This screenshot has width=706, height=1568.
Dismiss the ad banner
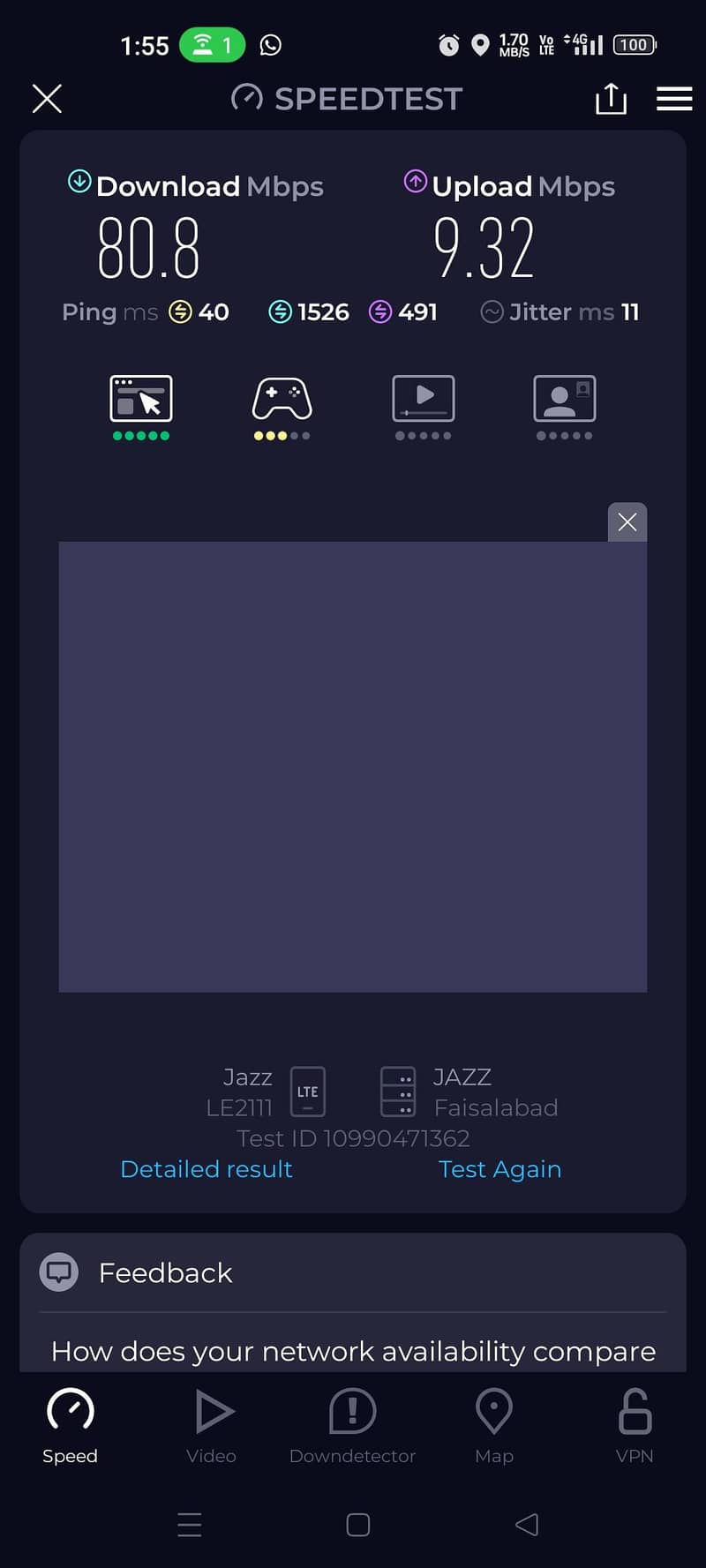point(627,522)
